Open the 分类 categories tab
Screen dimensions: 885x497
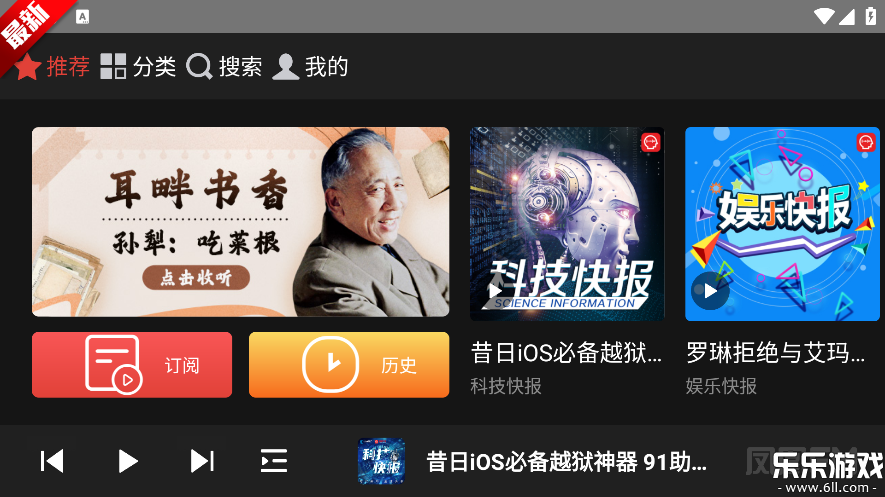coord(138,67)
